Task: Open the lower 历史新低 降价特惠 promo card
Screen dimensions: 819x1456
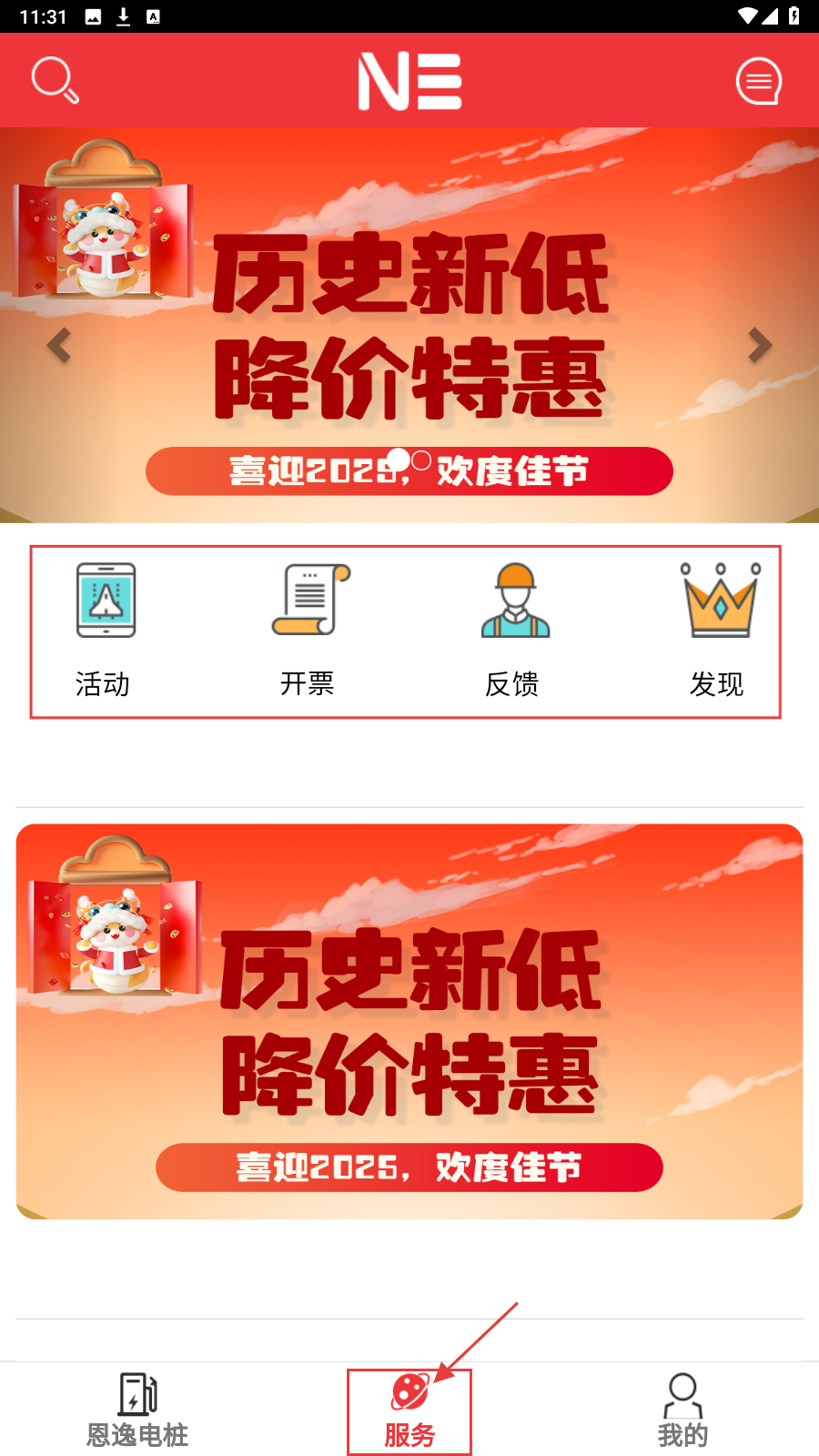Action: [409, 1021]
